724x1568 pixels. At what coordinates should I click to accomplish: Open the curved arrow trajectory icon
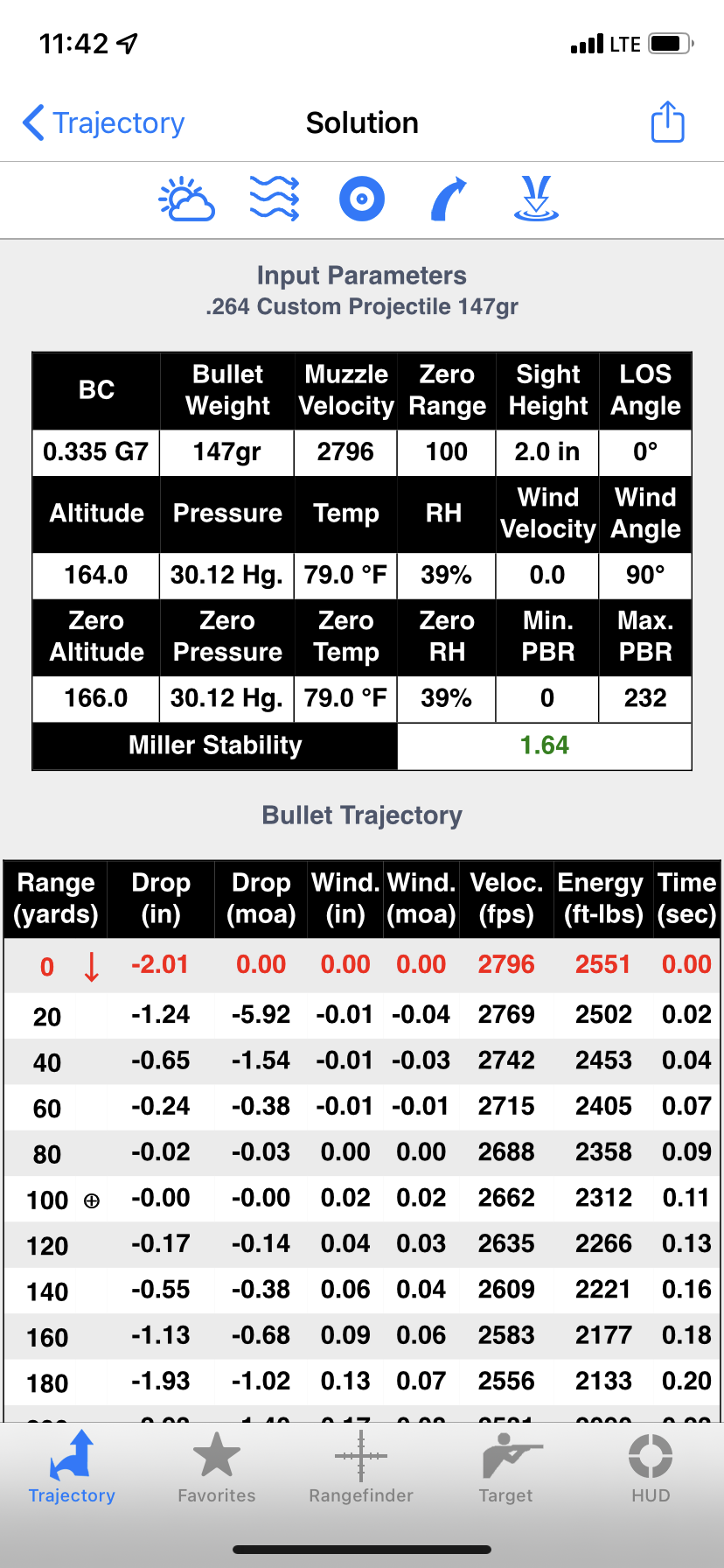point(449,199)
